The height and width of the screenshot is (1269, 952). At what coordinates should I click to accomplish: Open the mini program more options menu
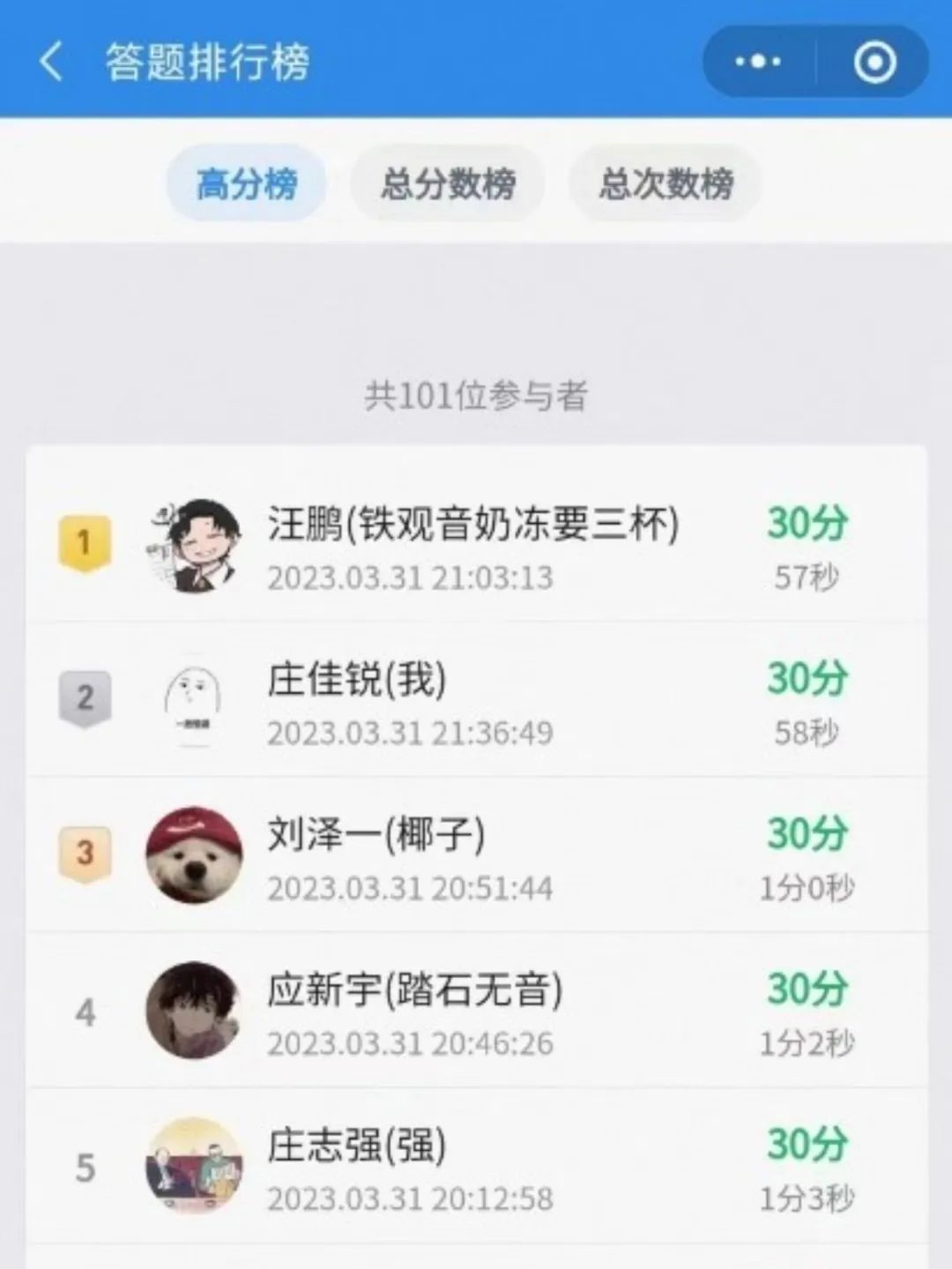[758, 62]
